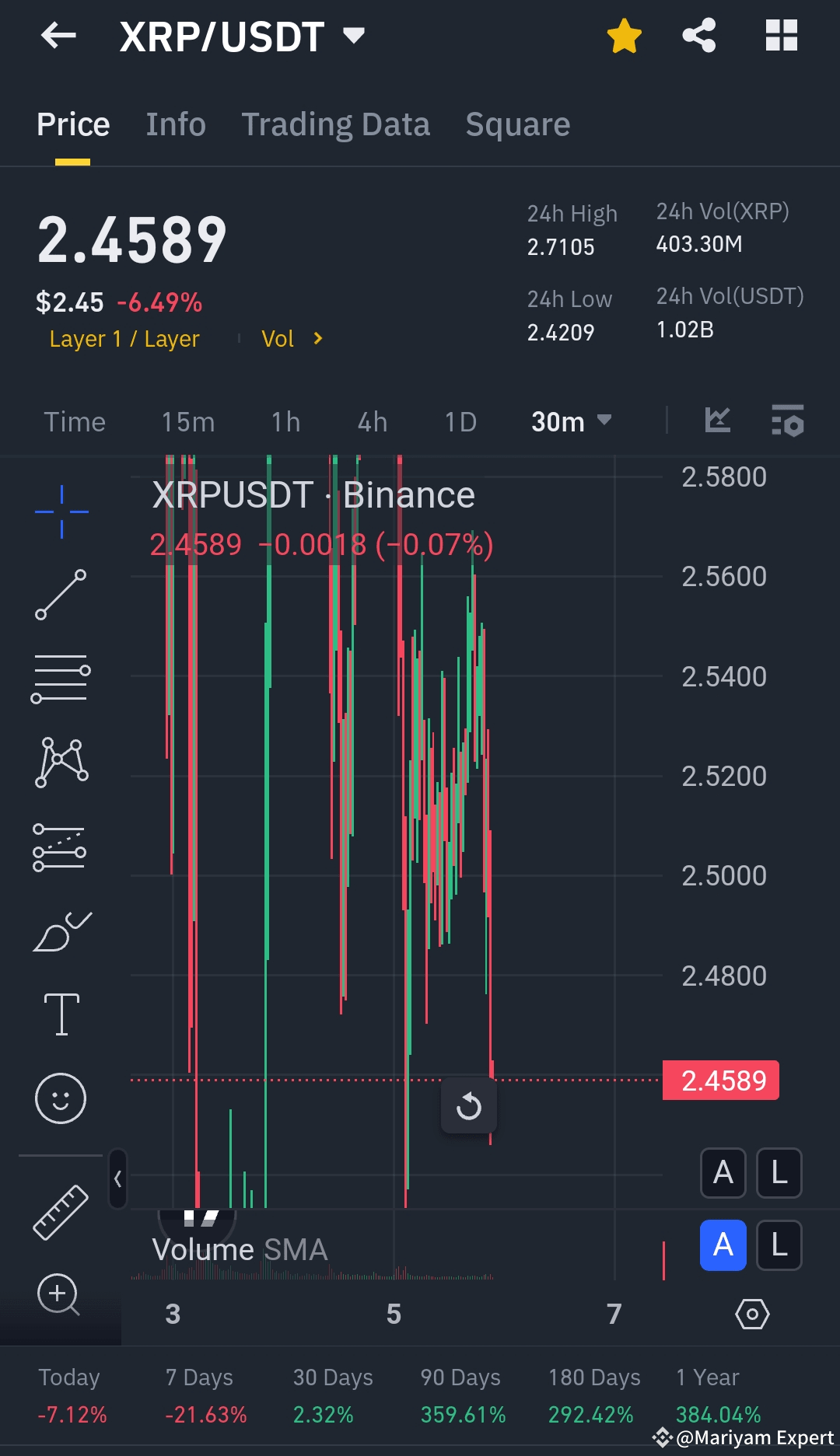Open the magnifier zoom tool

58,1294
